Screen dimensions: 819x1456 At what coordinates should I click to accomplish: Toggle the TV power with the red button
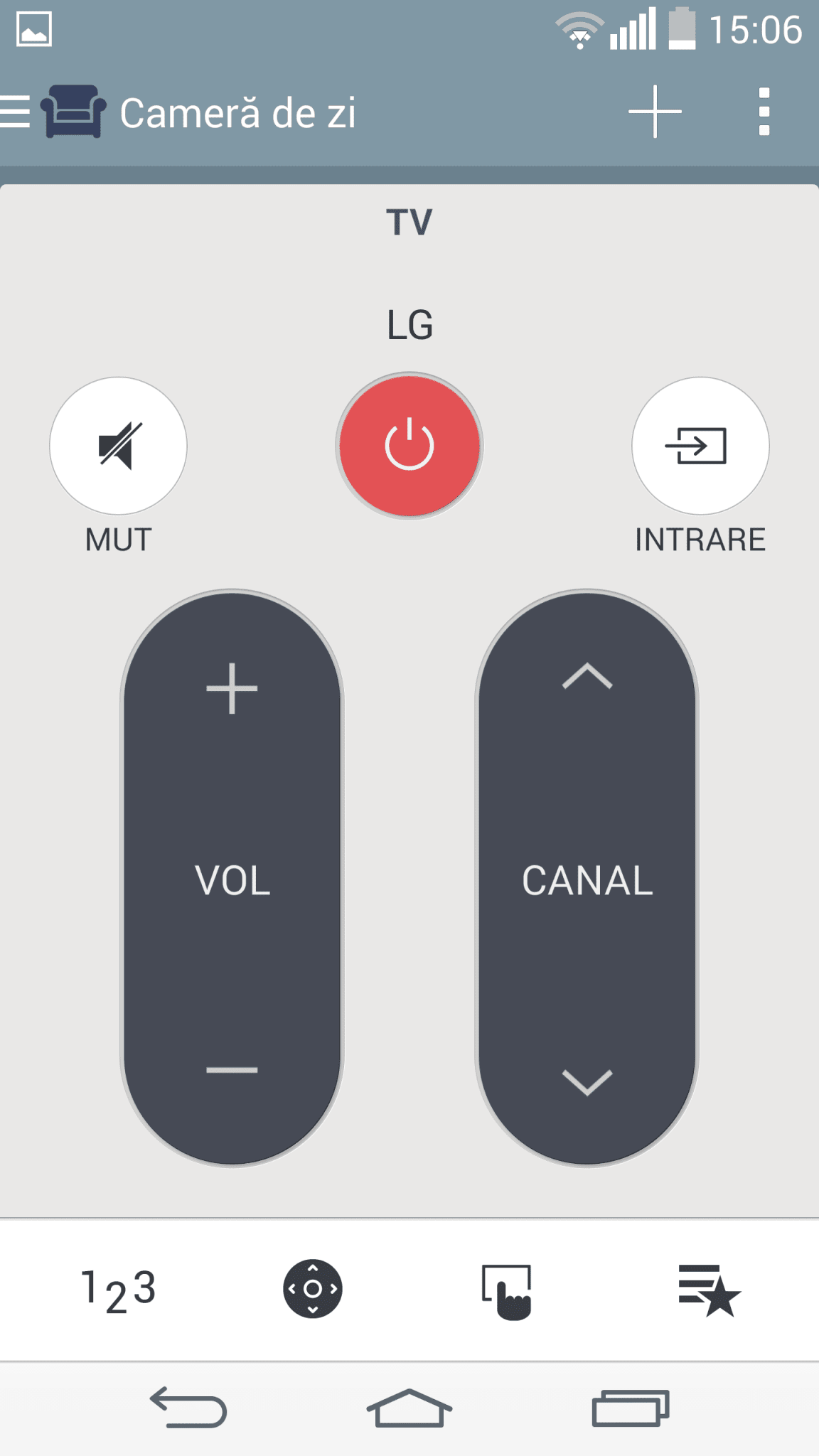tap(409, 446)
